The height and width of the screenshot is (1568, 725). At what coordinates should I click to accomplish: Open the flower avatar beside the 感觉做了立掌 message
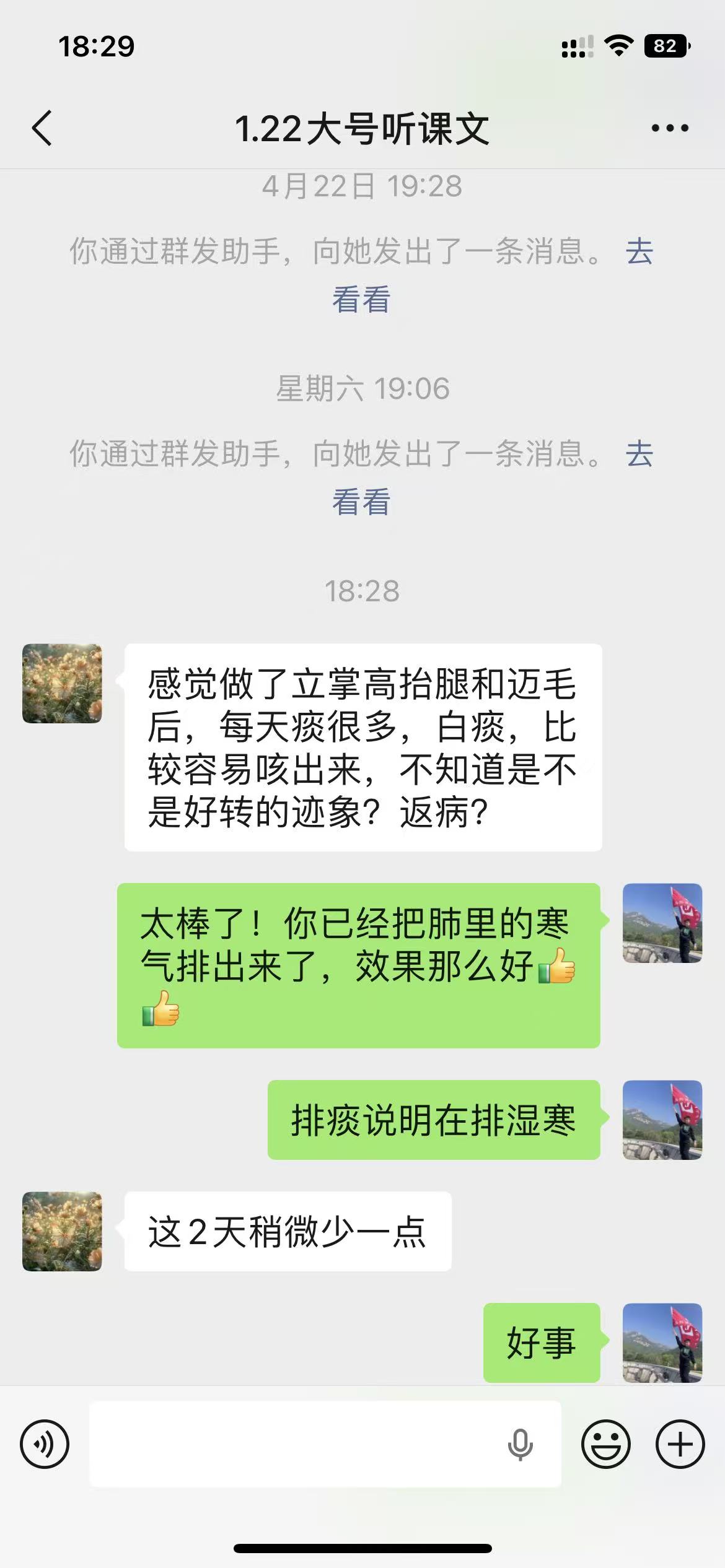coord(62,683)
